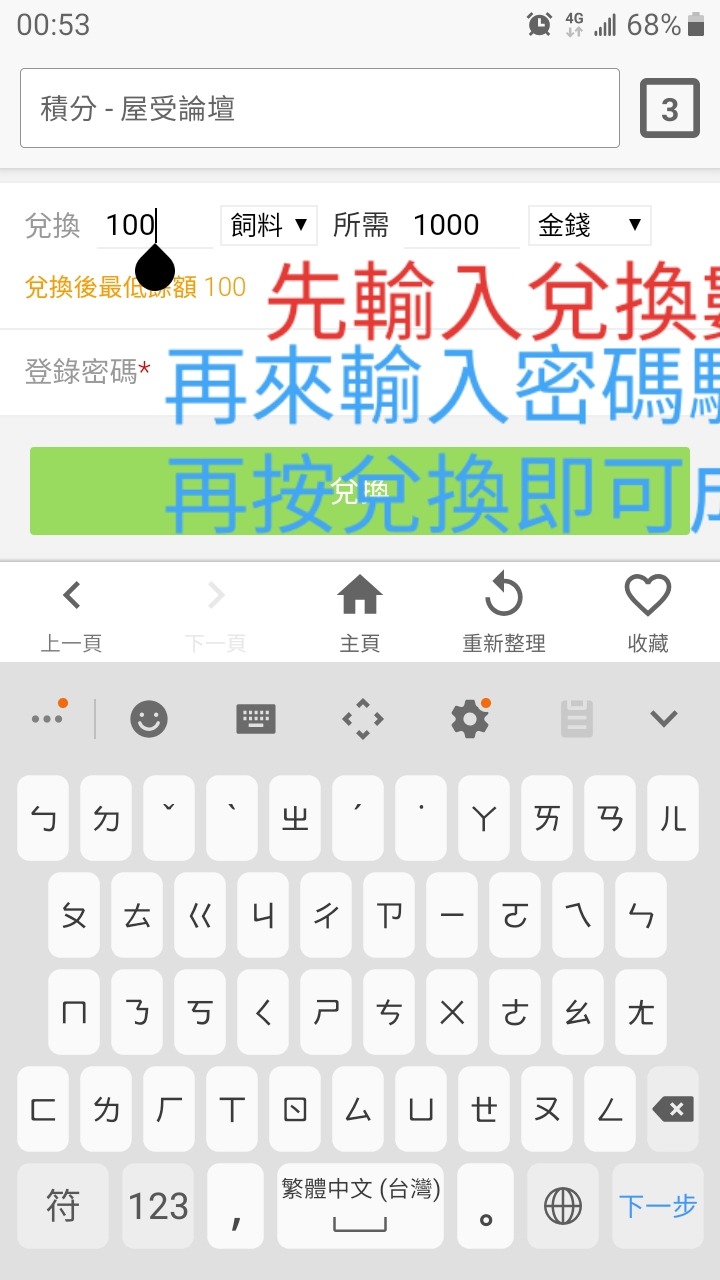The width and height of the screenshot is (720, 1280).
Task: Reload the page with 重新整理
Action: (x=503, y=612)
